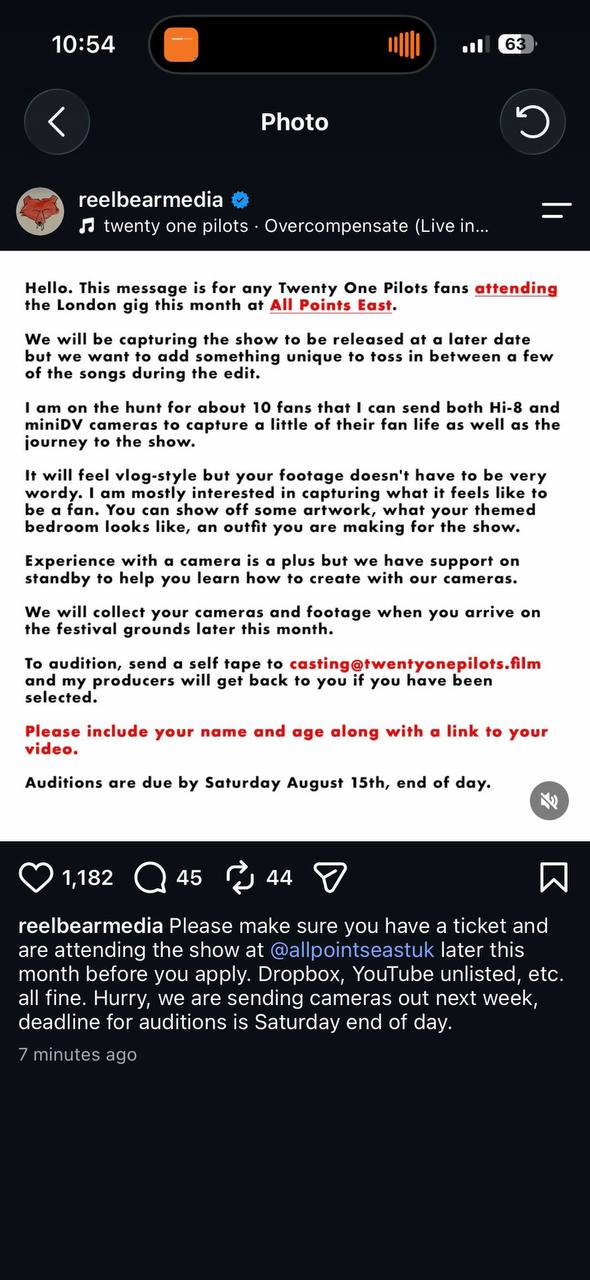Go back from the Photo screen
Viewport: 590px width, 1280px height.
click(56, 122)
